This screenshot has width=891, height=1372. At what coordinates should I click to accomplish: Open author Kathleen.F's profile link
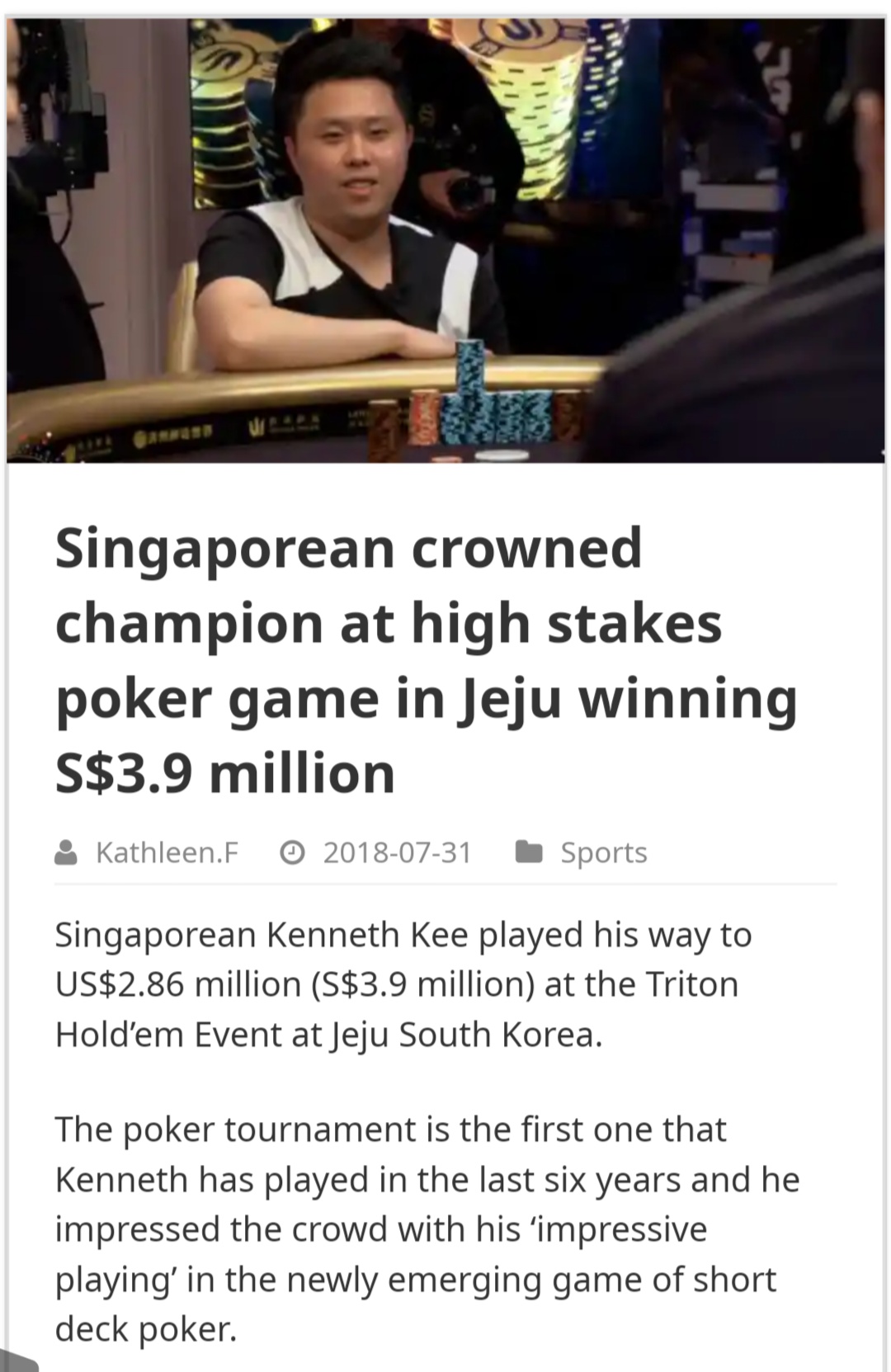[167, 852]
